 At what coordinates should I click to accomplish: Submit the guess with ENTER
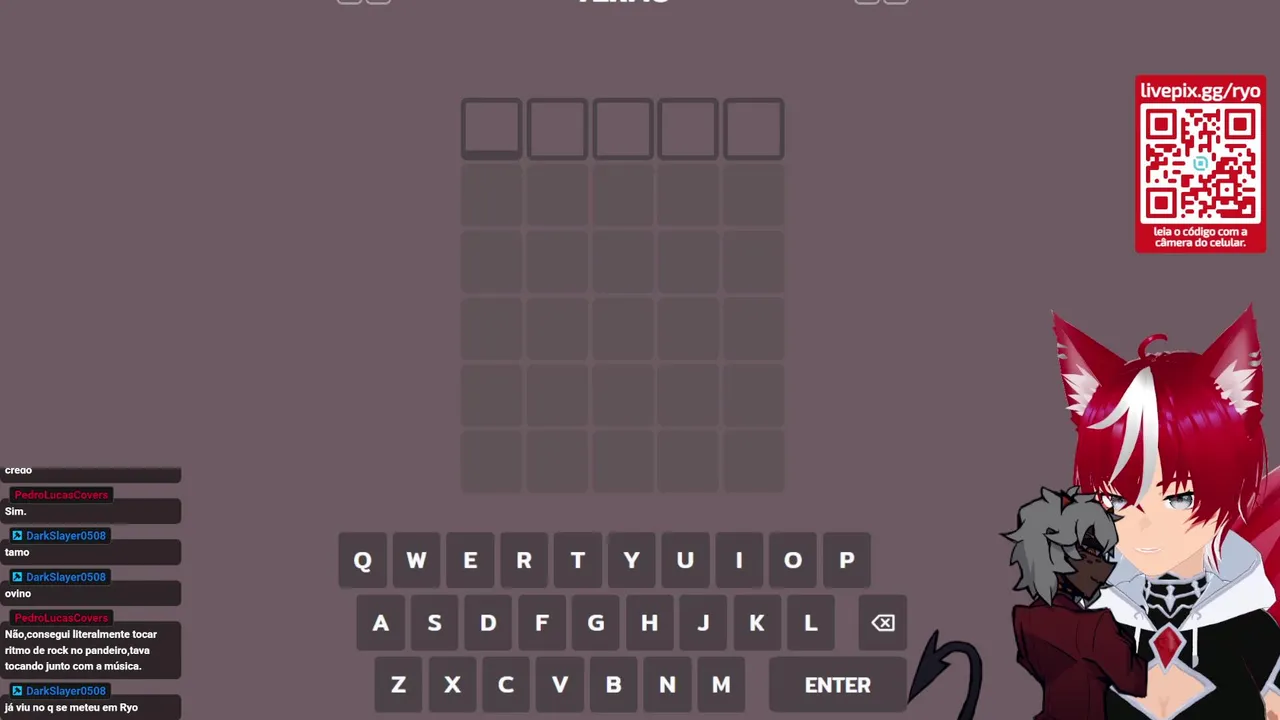pyautogui.click(x=838, y=685)
